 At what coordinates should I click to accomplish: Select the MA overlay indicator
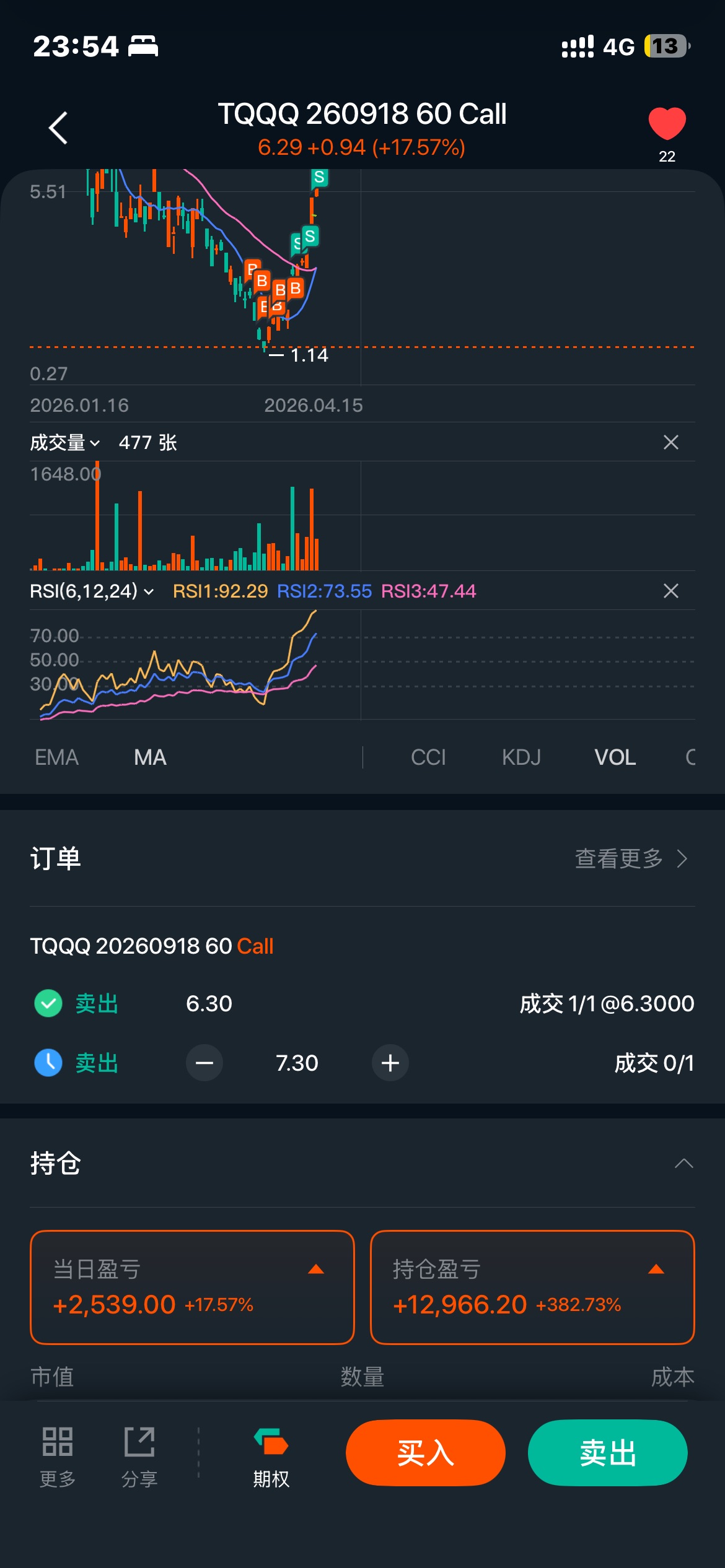(150, 757)
